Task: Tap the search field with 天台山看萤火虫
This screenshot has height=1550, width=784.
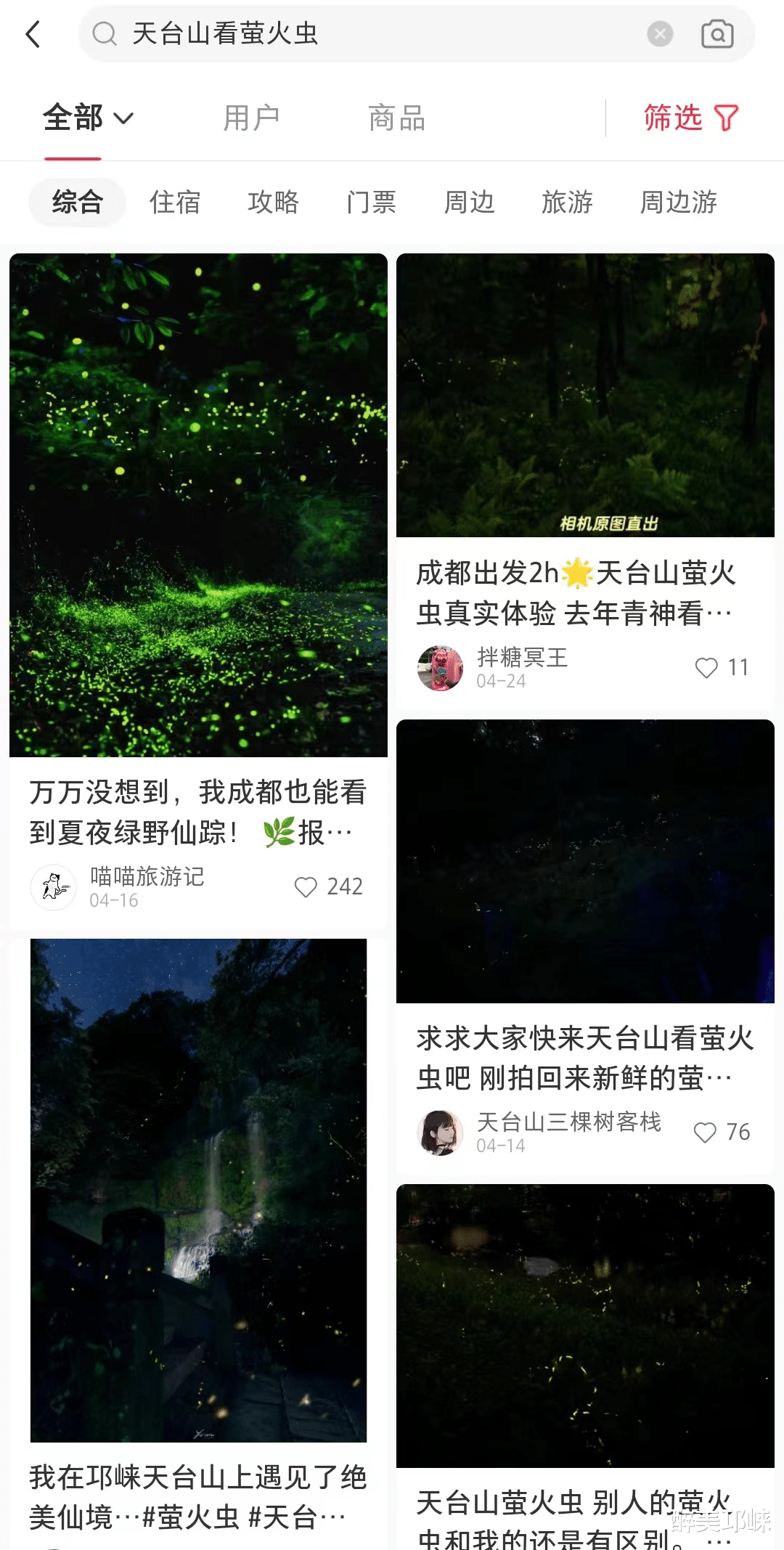Action: pyautogui.click(x=363, y=34)
